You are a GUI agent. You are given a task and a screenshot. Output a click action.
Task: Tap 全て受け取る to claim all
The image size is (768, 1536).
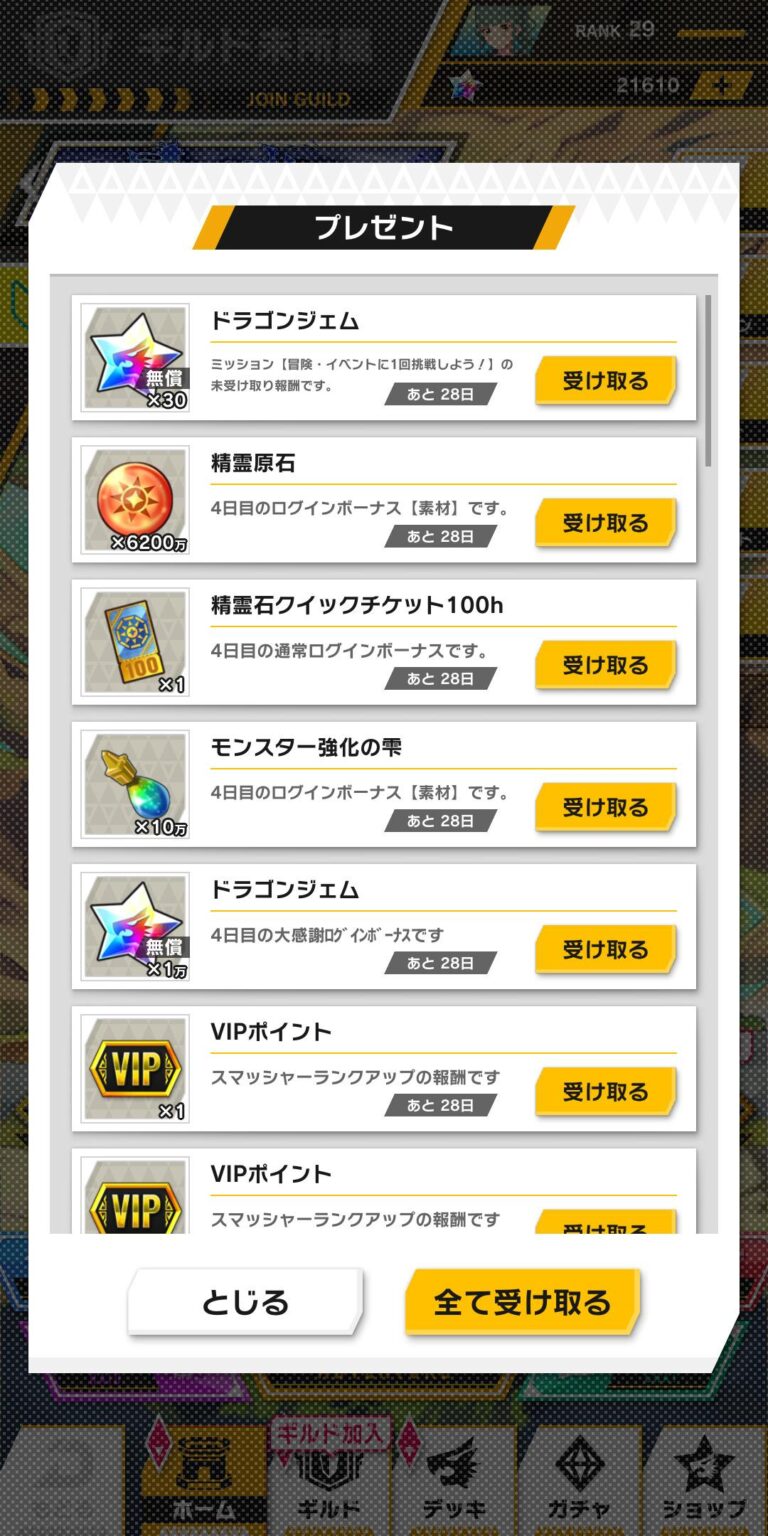[521, 1302]
